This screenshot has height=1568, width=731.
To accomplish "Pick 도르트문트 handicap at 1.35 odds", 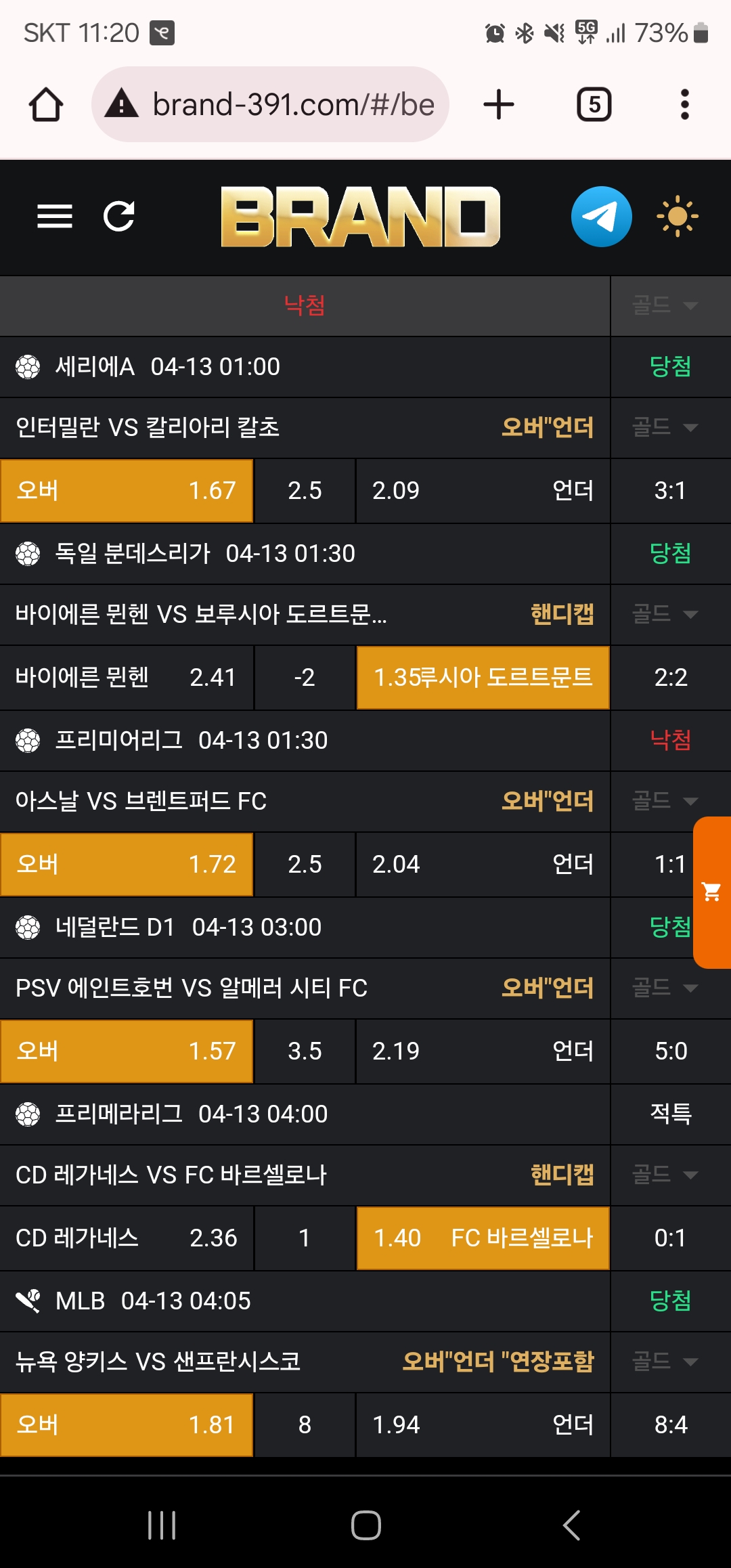I will tap(483, 678).
